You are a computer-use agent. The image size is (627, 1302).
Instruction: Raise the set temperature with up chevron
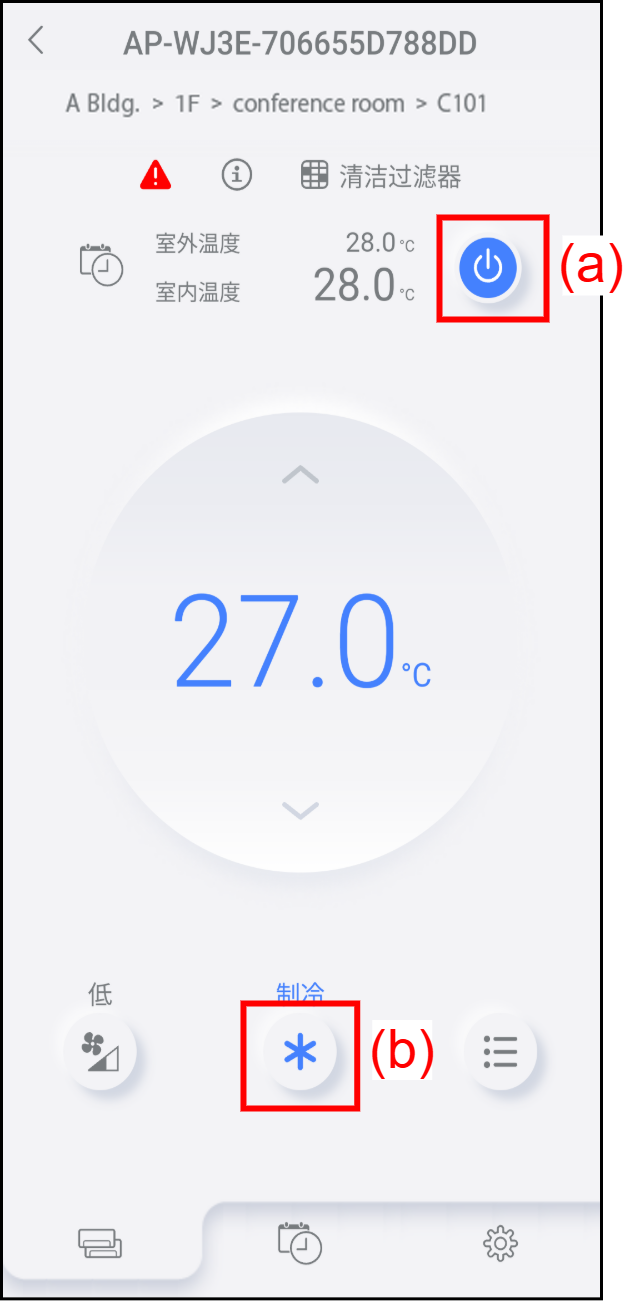click(x=300, y=475)
